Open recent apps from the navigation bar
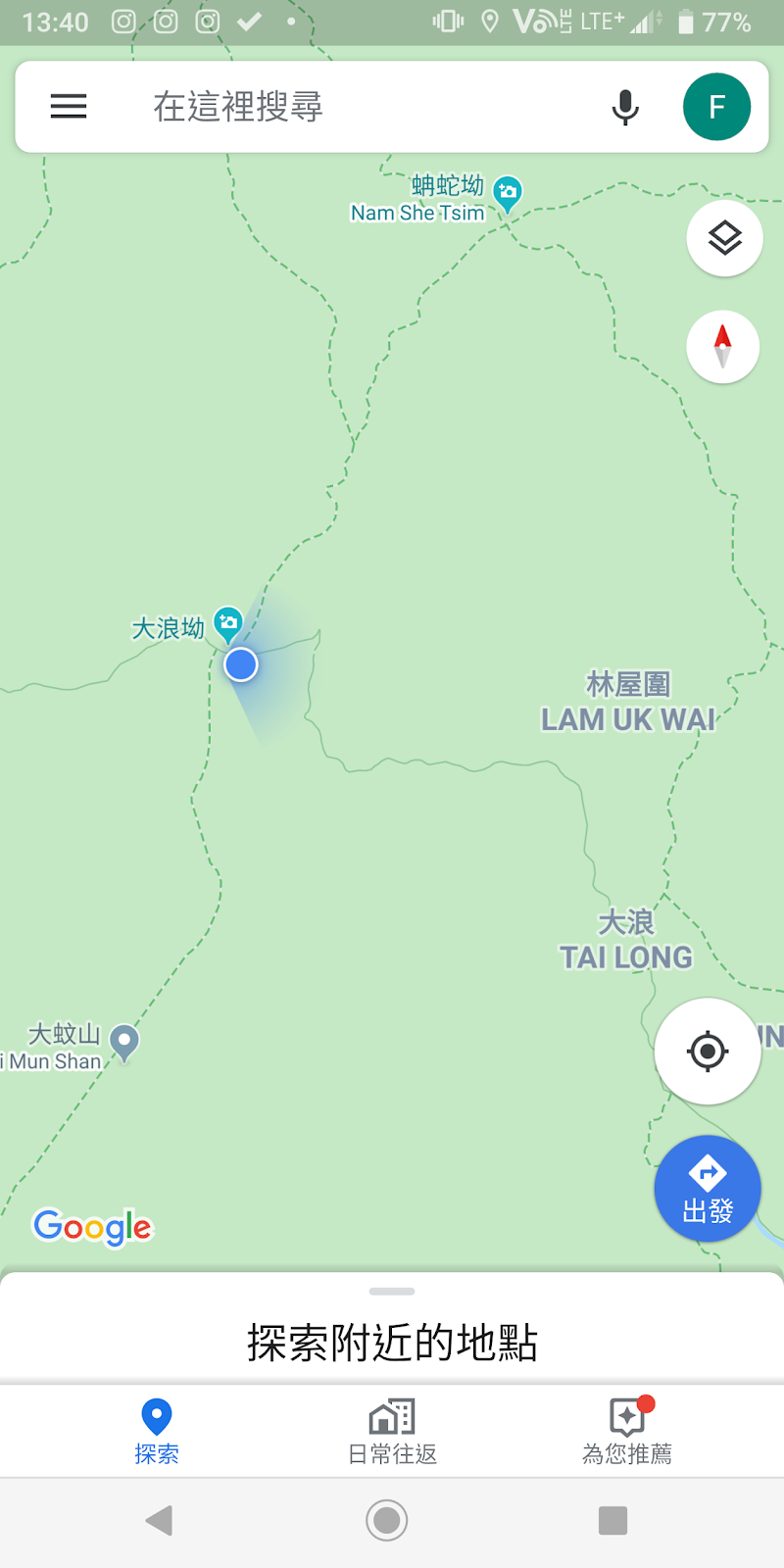Viewport: 784px width, 1568px height. point(612,1520)
